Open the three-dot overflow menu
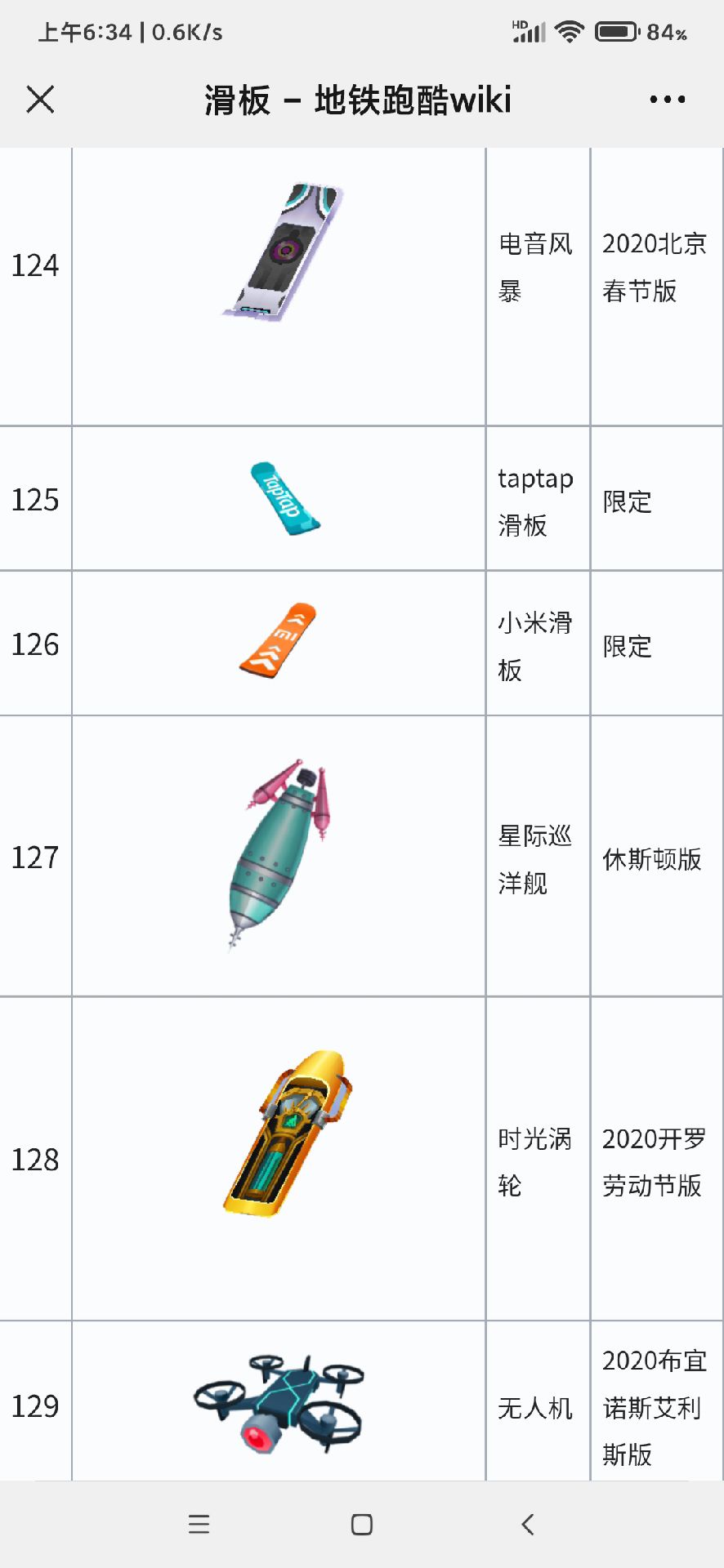 [667, 100]
